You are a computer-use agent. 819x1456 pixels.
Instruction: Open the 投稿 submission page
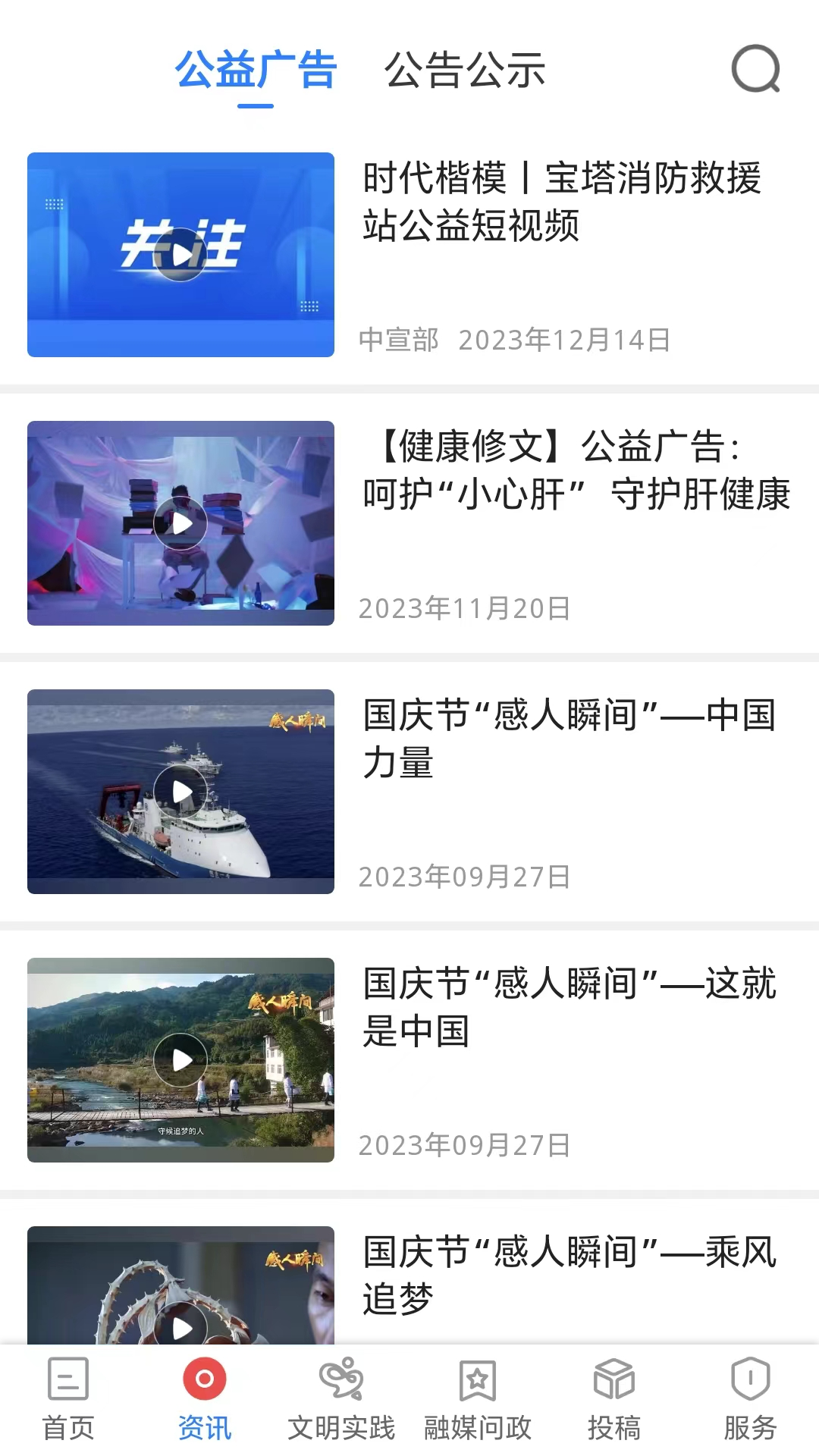tap(614, 1400)
